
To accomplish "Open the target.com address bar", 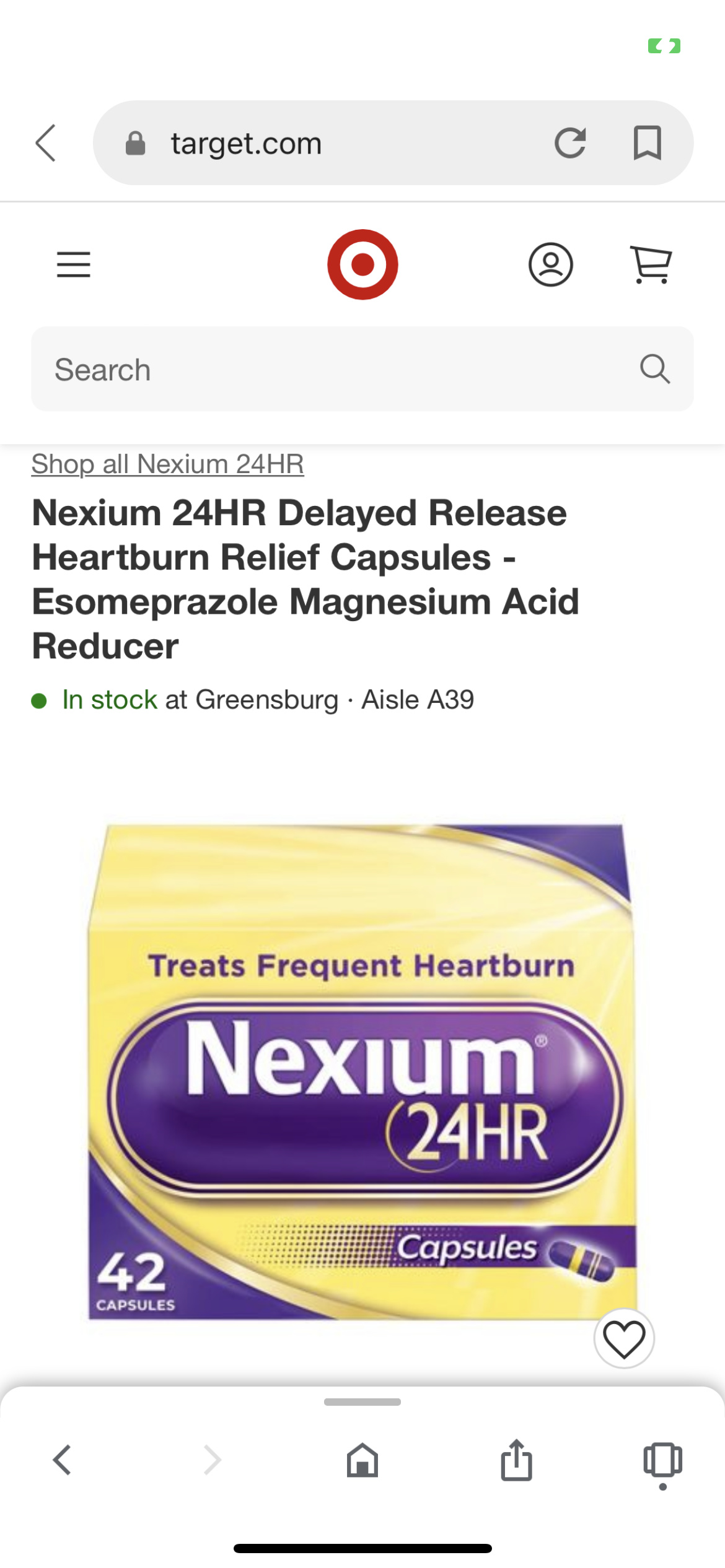I will [x=335, y=143].
